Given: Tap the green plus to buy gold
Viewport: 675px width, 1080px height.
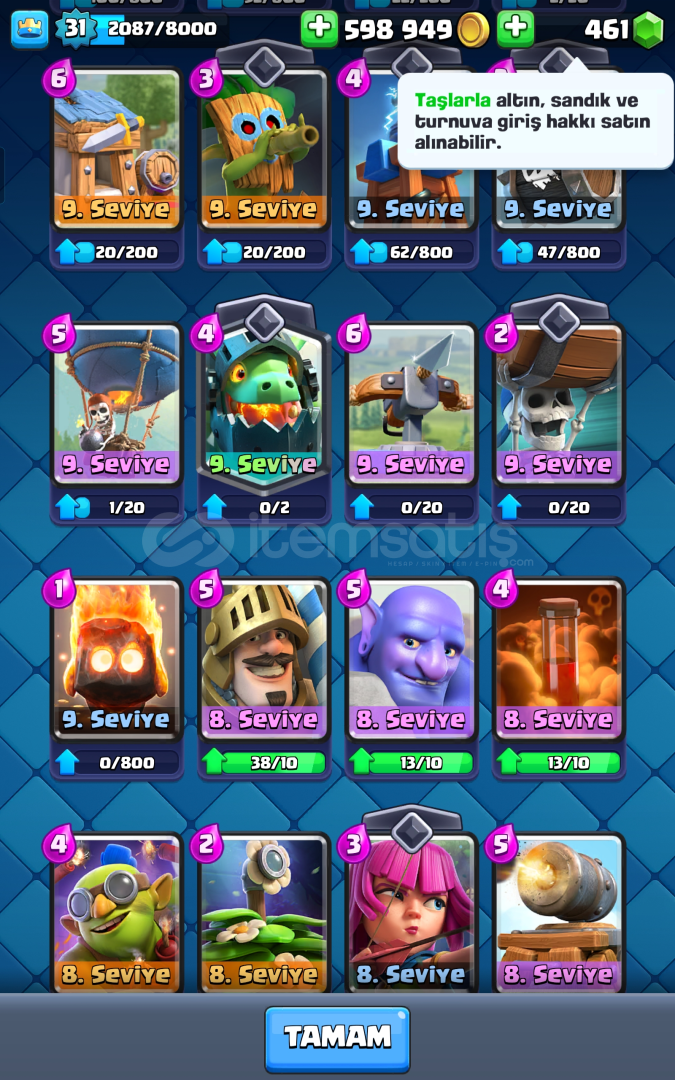Looking at the screenshot, I should point(319,29).
